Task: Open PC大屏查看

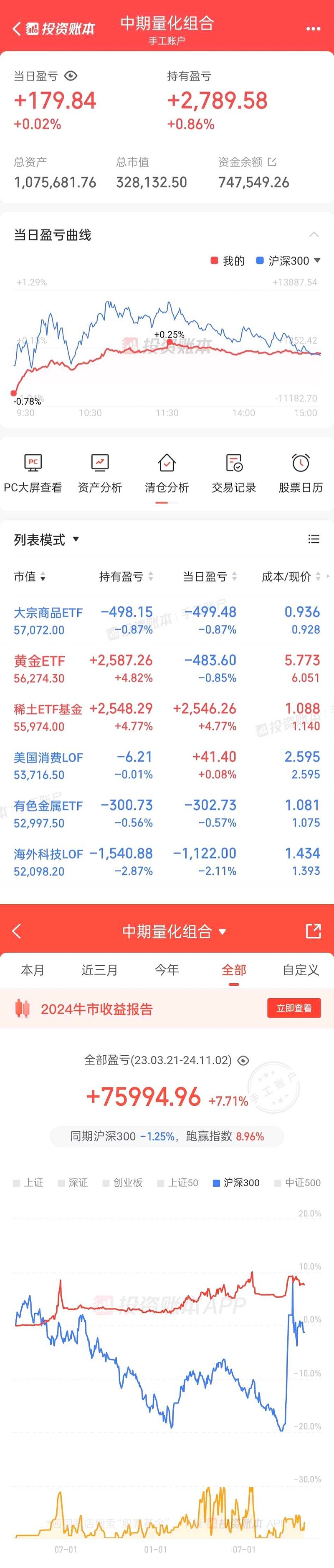Action: 33,473
